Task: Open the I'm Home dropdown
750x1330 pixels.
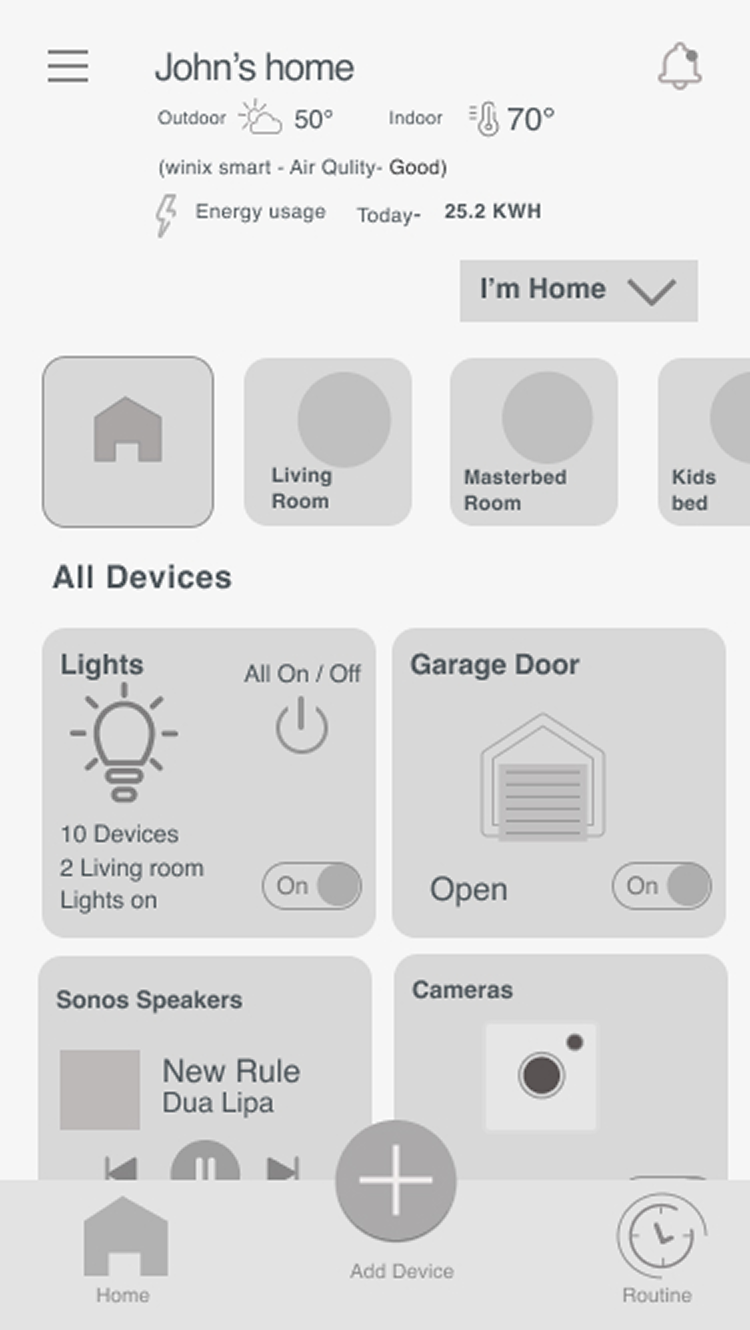Action: (578, 290)
